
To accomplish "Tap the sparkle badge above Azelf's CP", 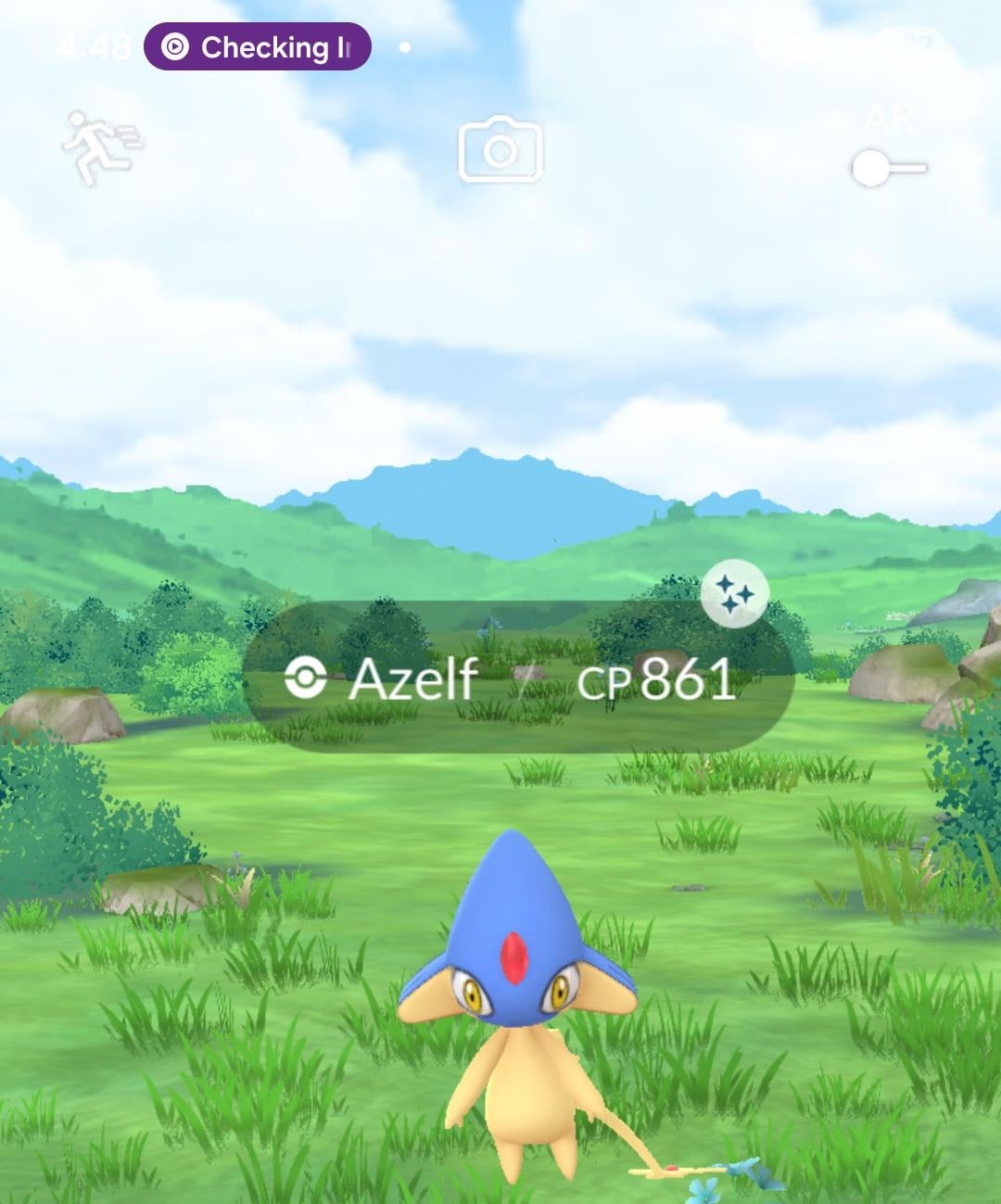I will 734,594.
